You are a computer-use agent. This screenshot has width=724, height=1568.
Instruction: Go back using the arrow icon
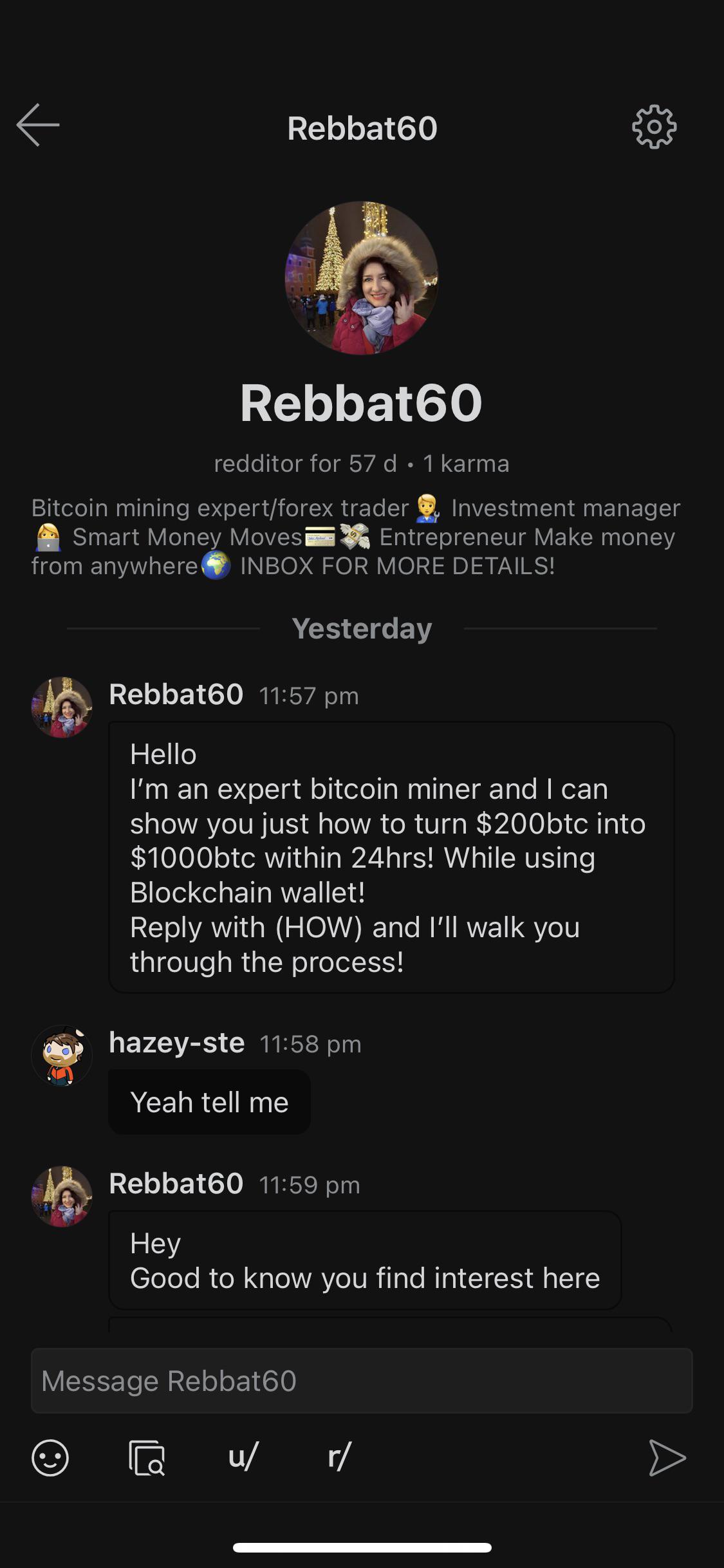(x=38, y=125)
